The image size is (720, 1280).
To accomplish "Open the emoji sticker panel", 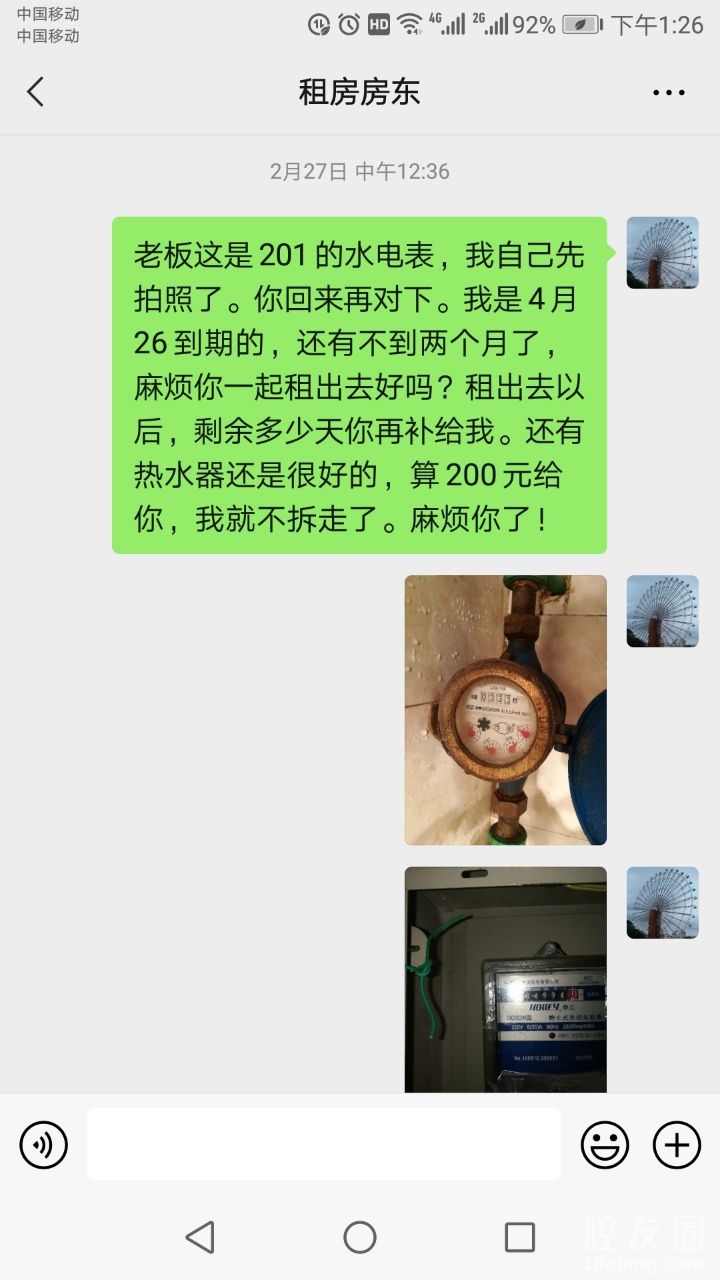I will [x=605, y=1144].
